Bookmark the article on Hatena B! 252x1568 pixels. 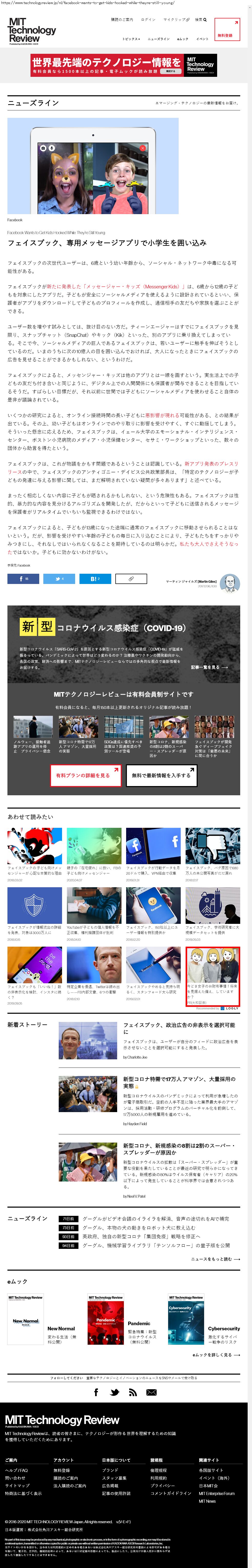tap(94, 579)
